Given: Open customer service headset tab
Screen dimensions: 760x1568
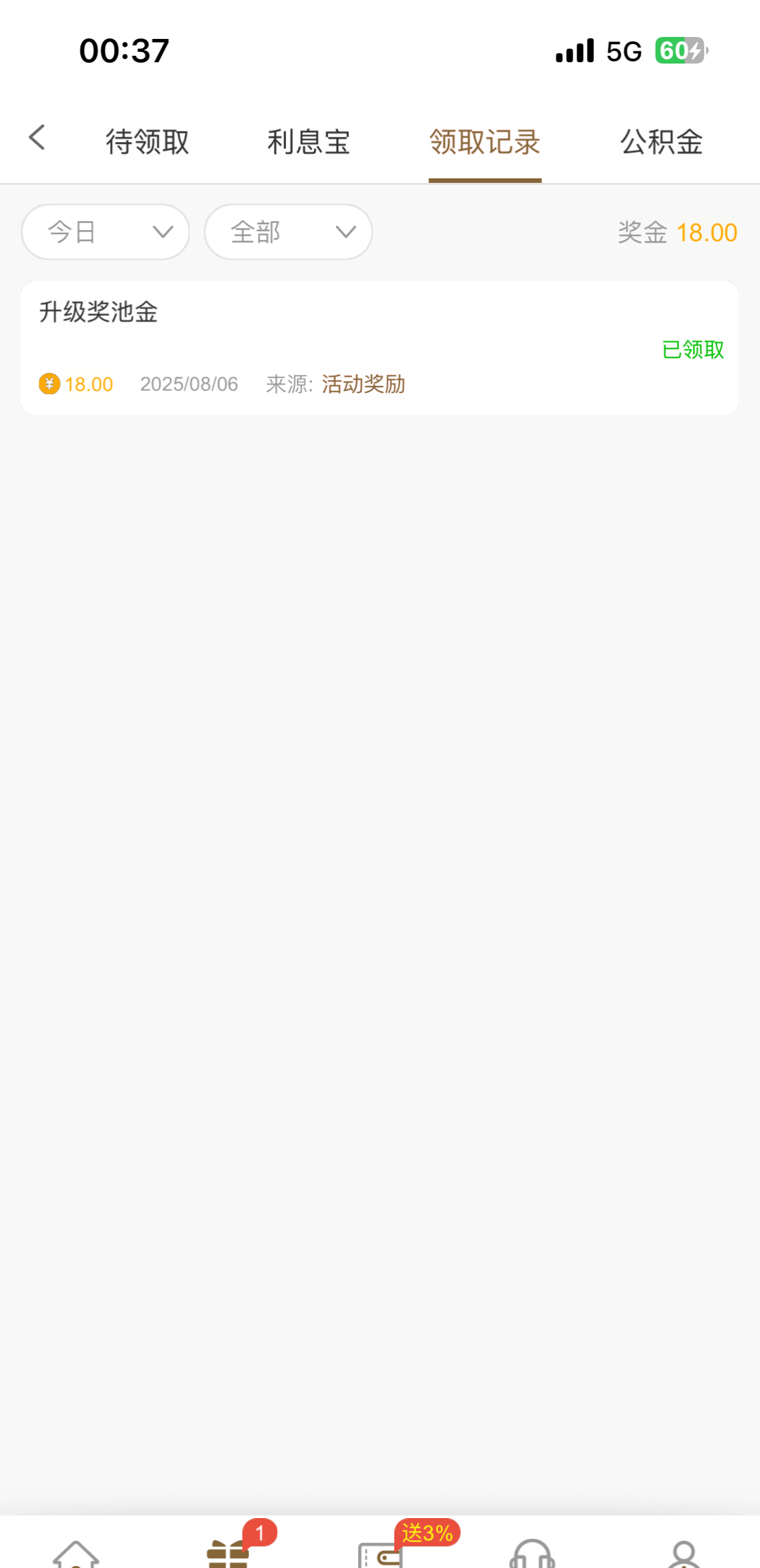Looking at the screenshot, I should point(532,1554).
